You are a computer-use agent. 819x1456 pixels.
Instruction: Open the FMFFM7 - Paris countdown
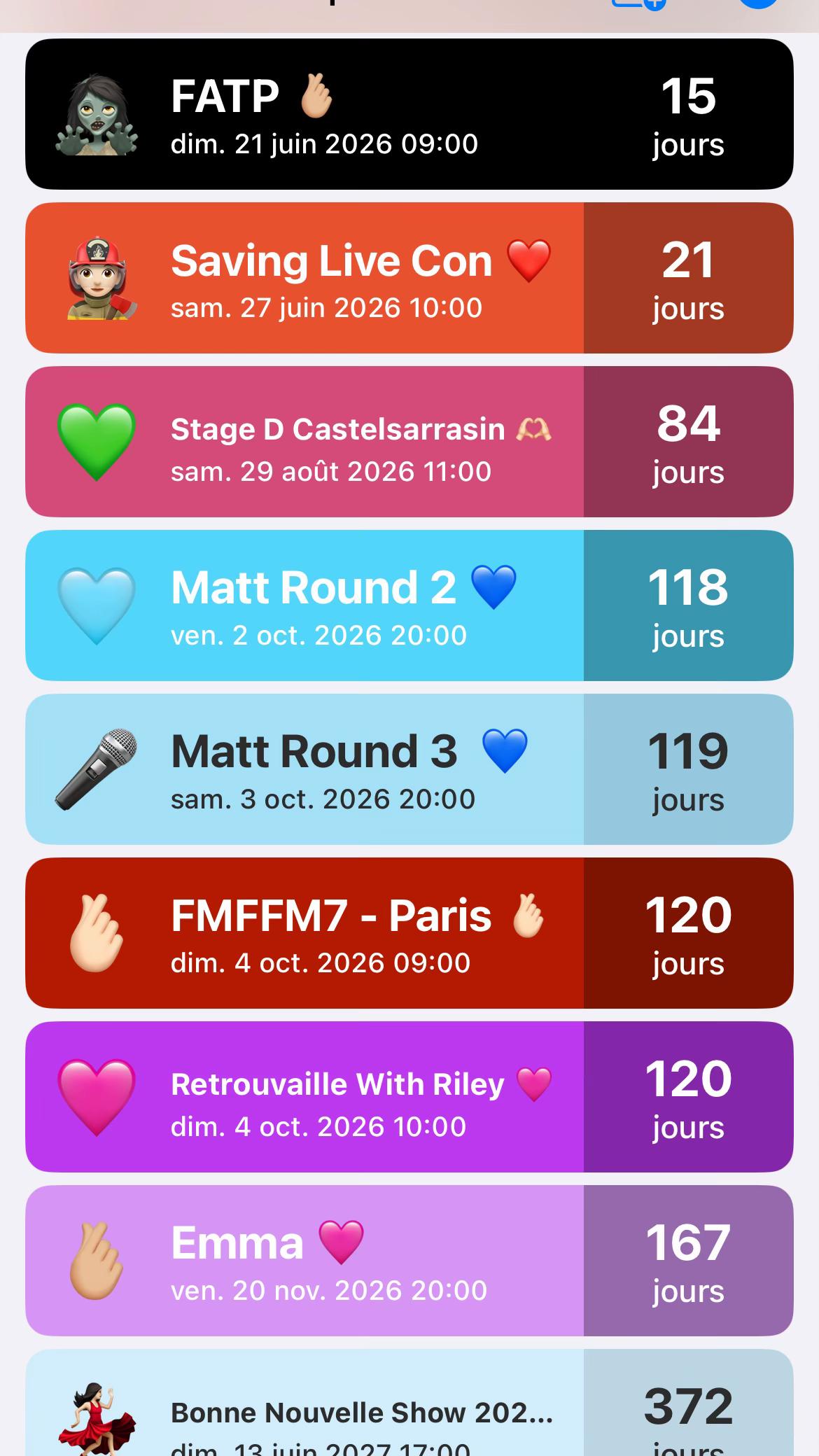(x=409, y=933)
